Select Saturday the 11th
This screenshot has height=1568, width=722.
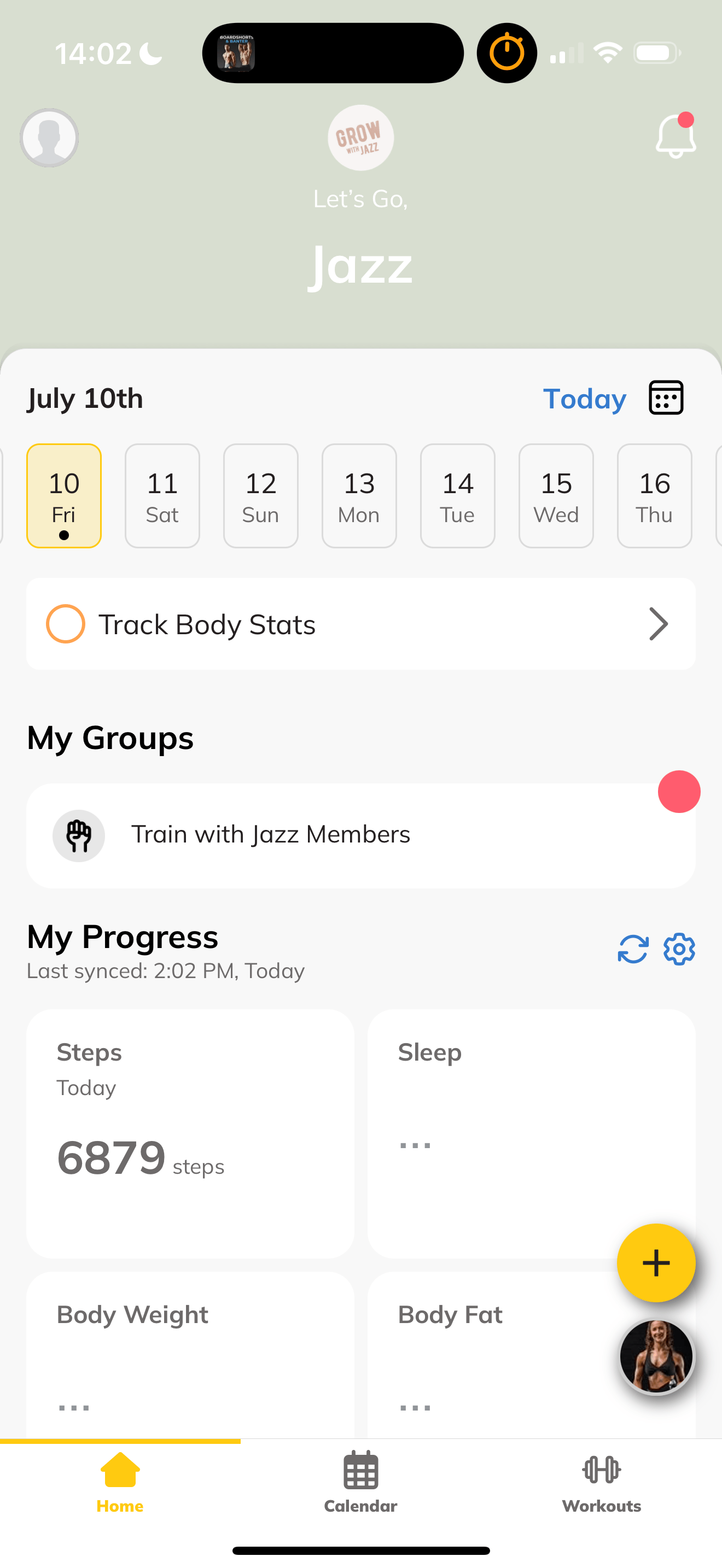(x=162, y=495)
